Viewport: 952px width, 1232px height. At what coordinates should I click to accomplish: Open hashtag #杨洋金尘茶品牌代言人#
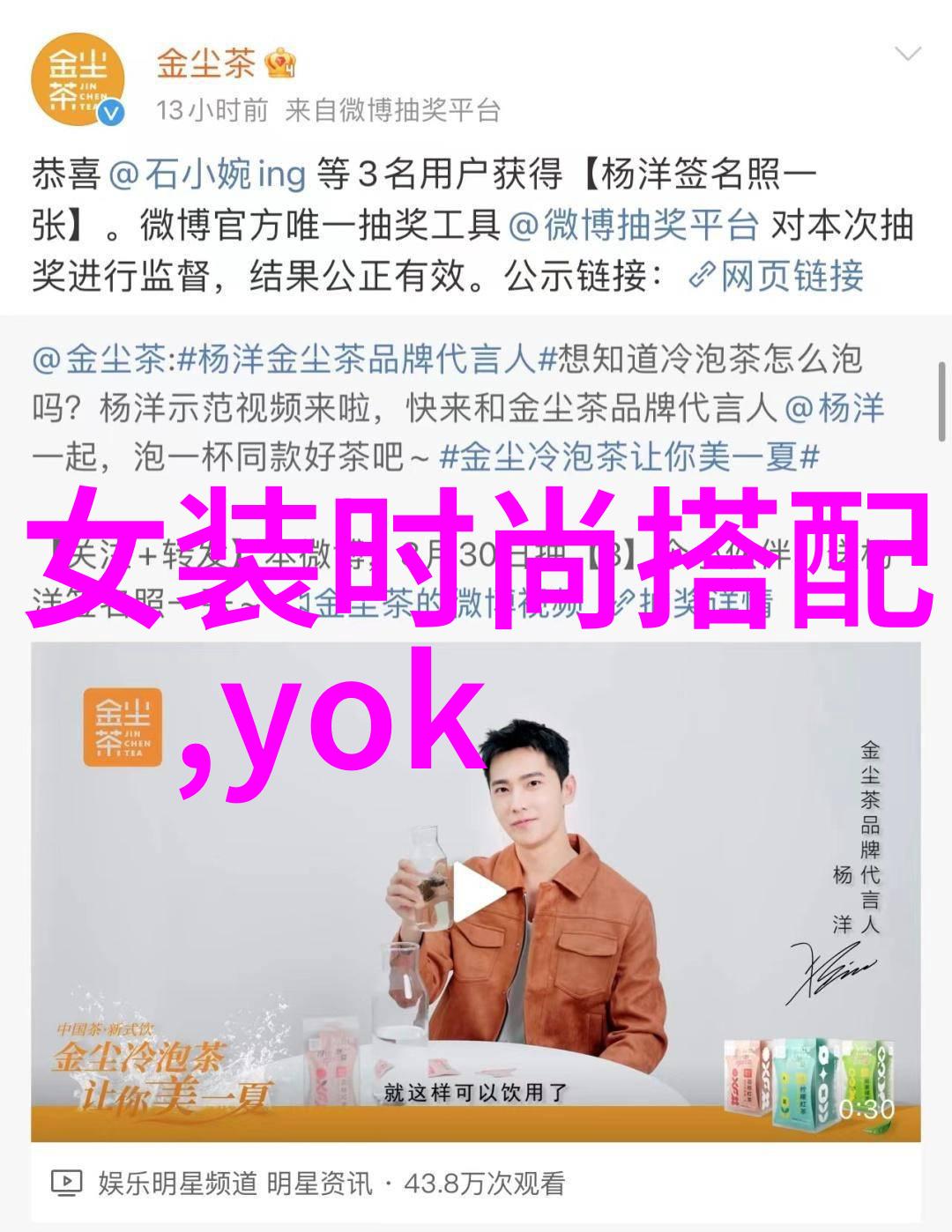pos(356,360)
